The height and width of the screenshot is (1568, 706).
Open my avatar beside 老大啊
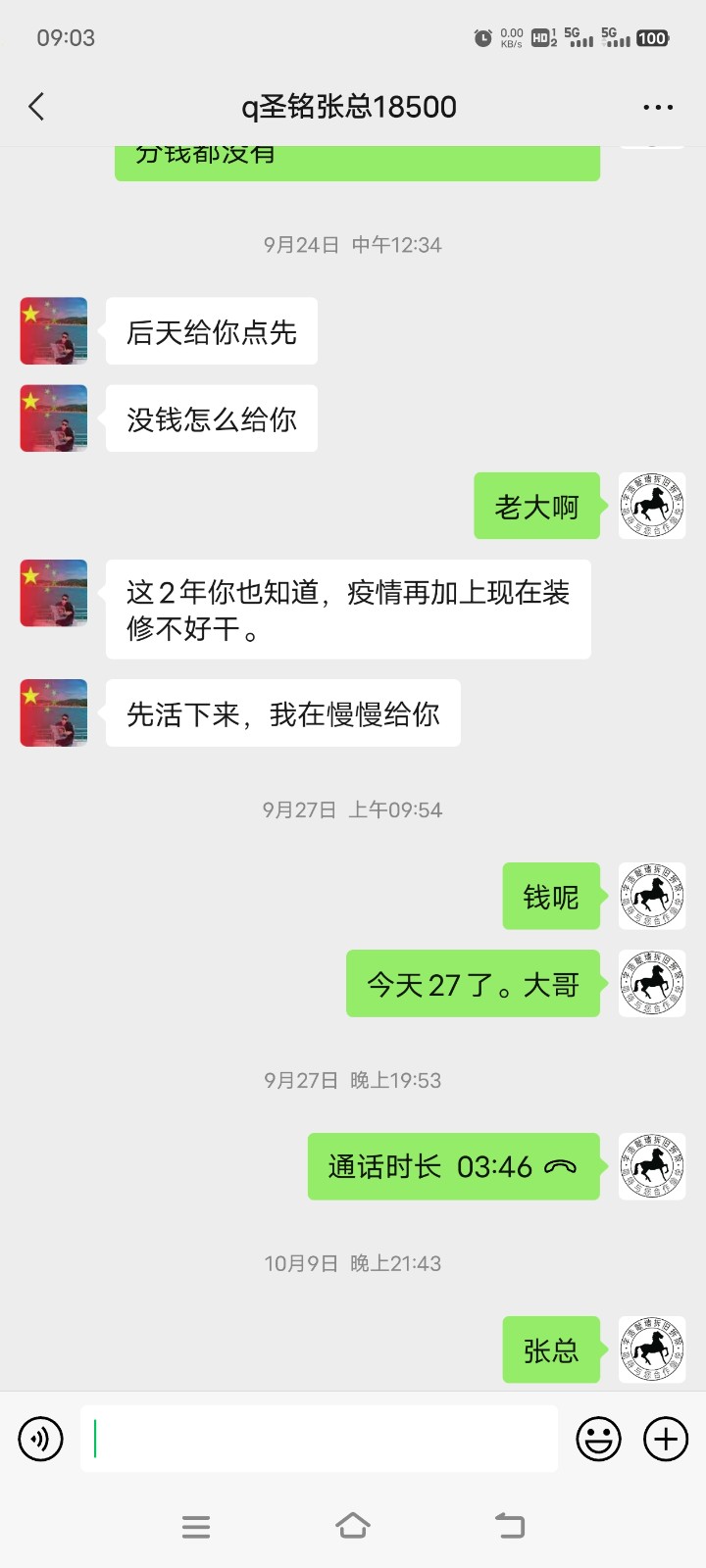[x=652, y=506]
